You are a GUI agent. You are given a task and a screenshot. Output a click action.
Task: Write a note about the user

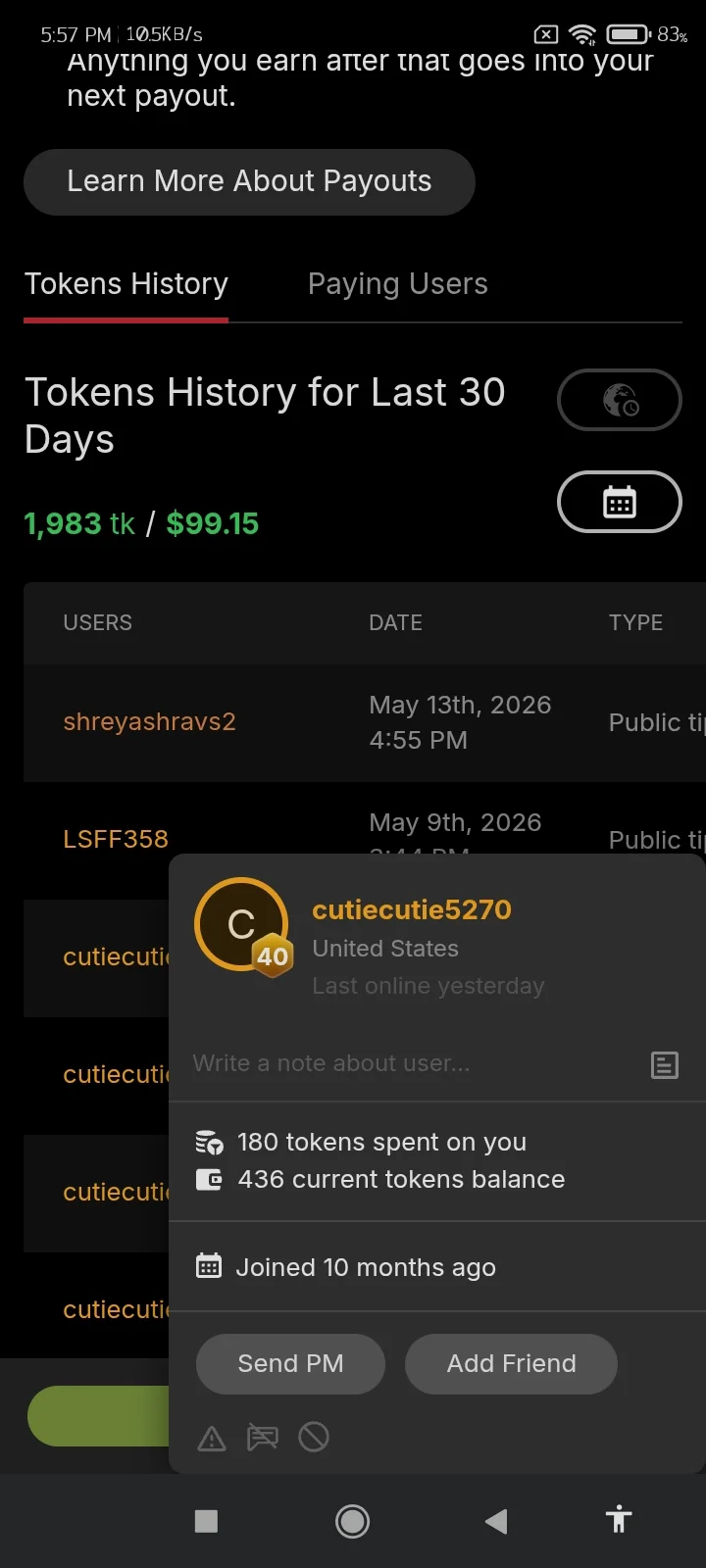(x=412, y=1063)
